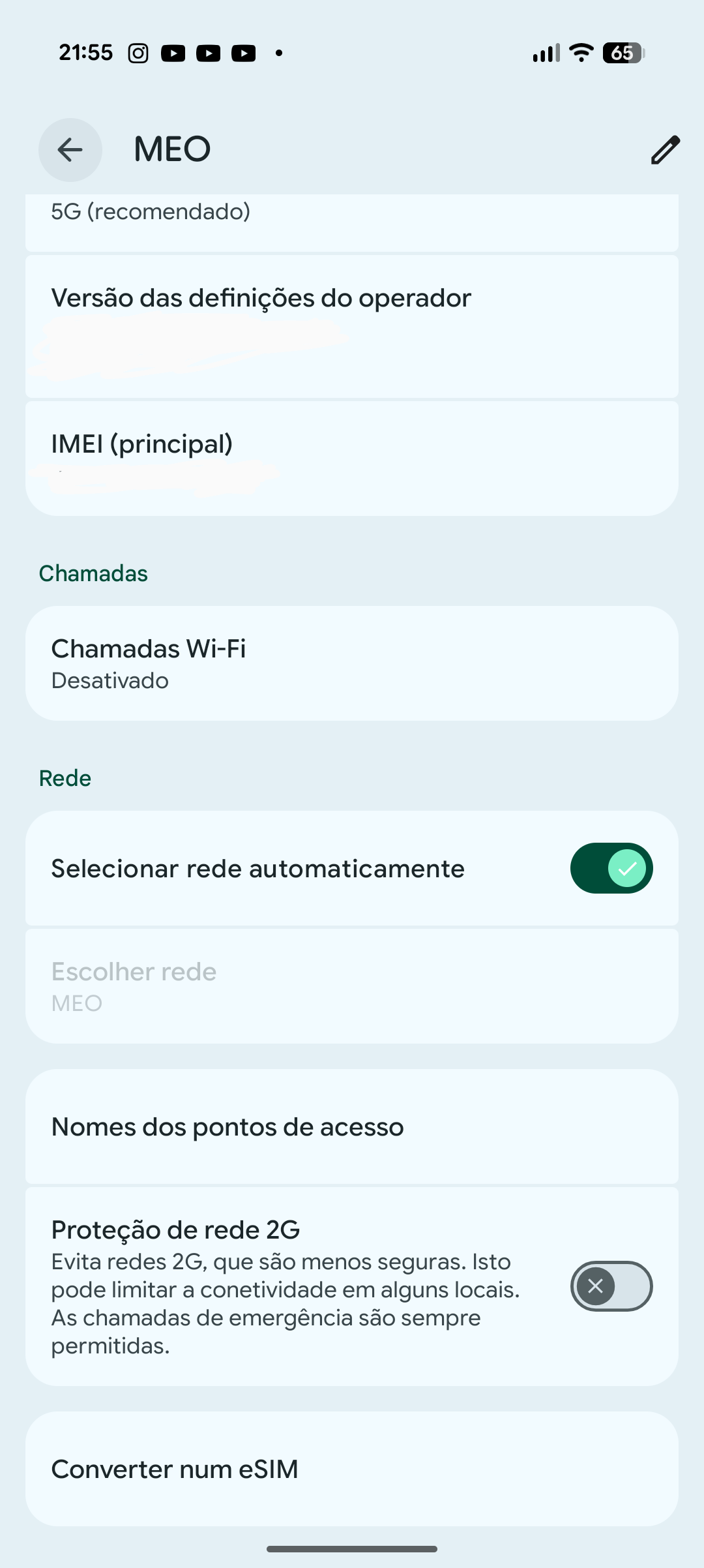Disable Selecionar rede automaticamente switch

coord(611,868)
